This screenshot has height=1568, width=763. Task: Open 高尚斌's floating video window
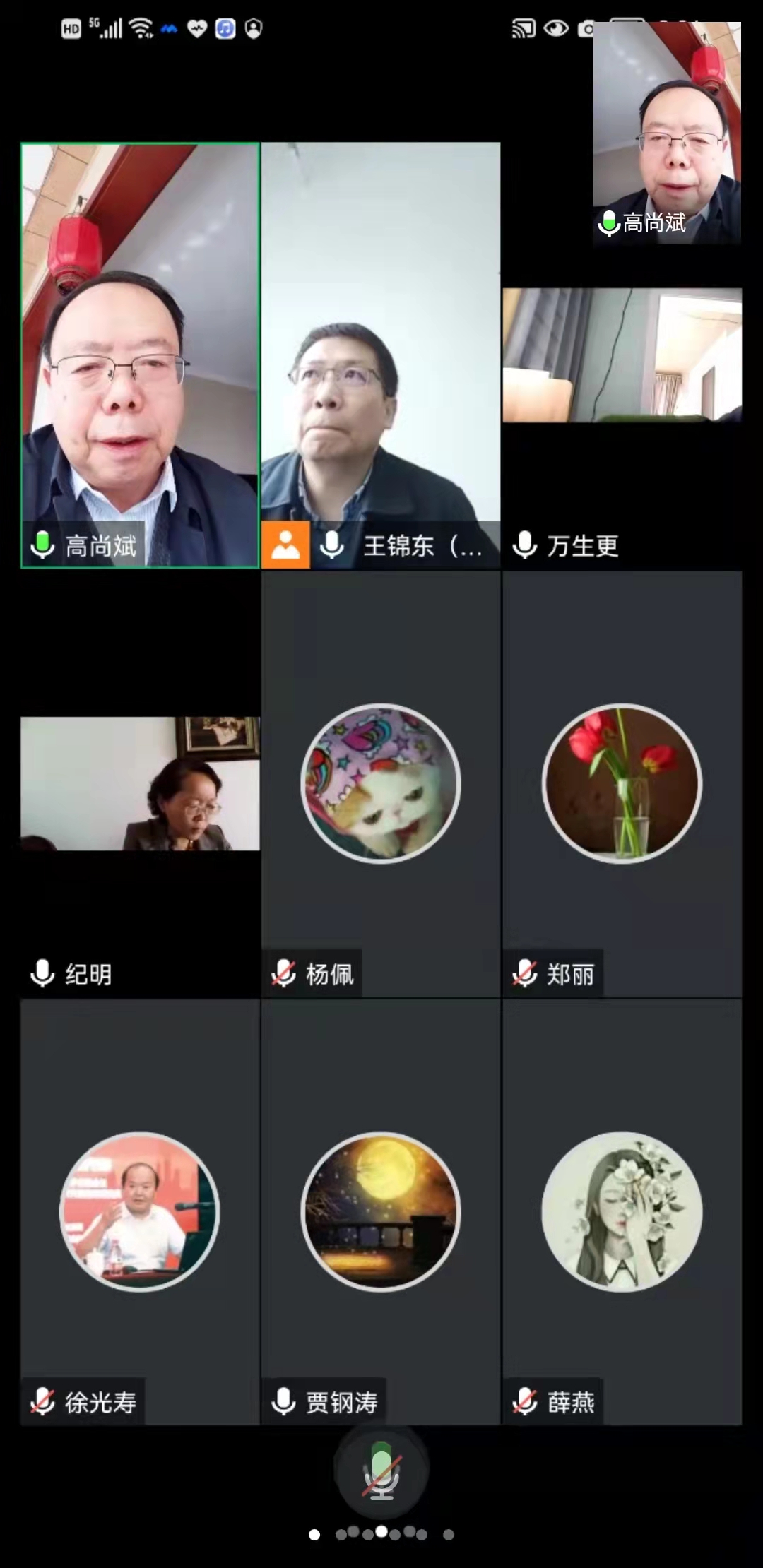coord(666,133)
